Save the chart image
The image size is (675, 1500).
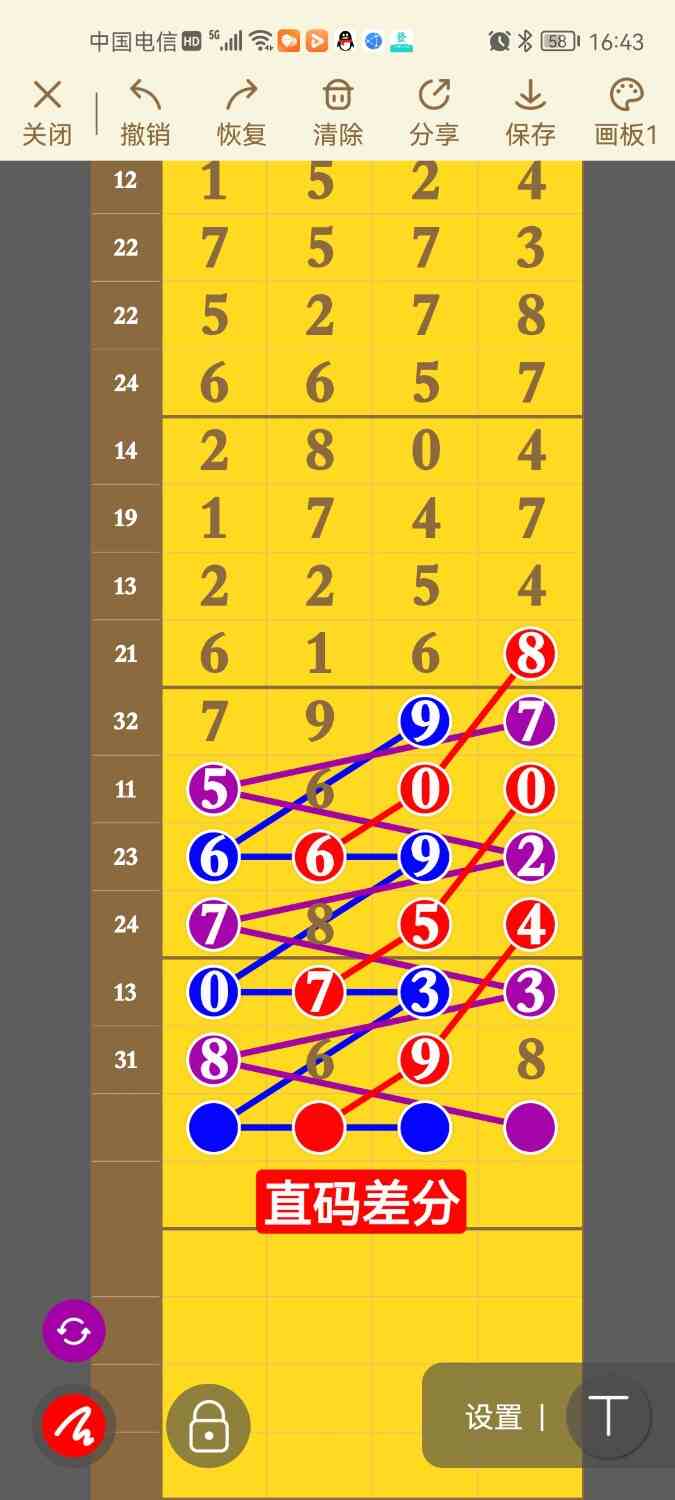(x=529, y=113)
